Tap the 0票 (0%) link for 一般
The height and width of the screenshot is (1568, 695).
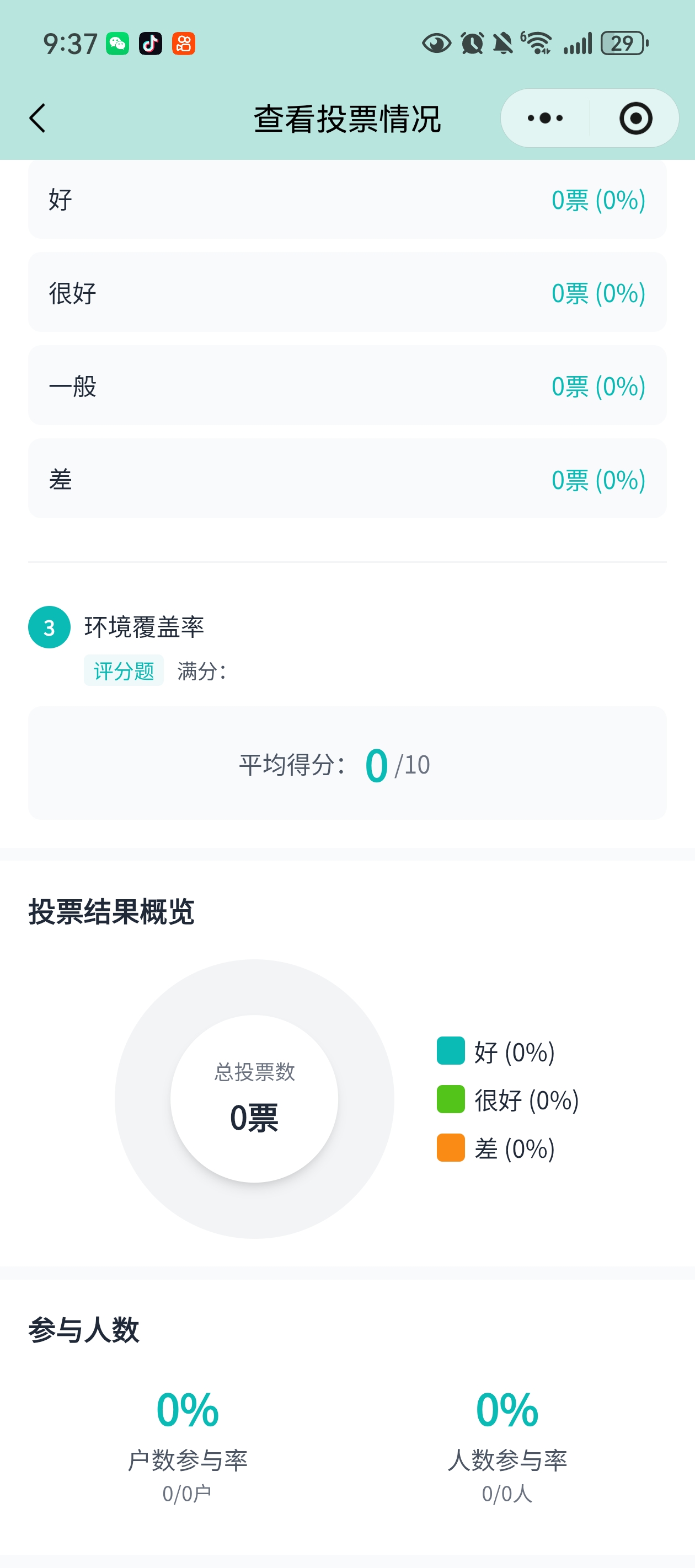click(x=597, y=386)
